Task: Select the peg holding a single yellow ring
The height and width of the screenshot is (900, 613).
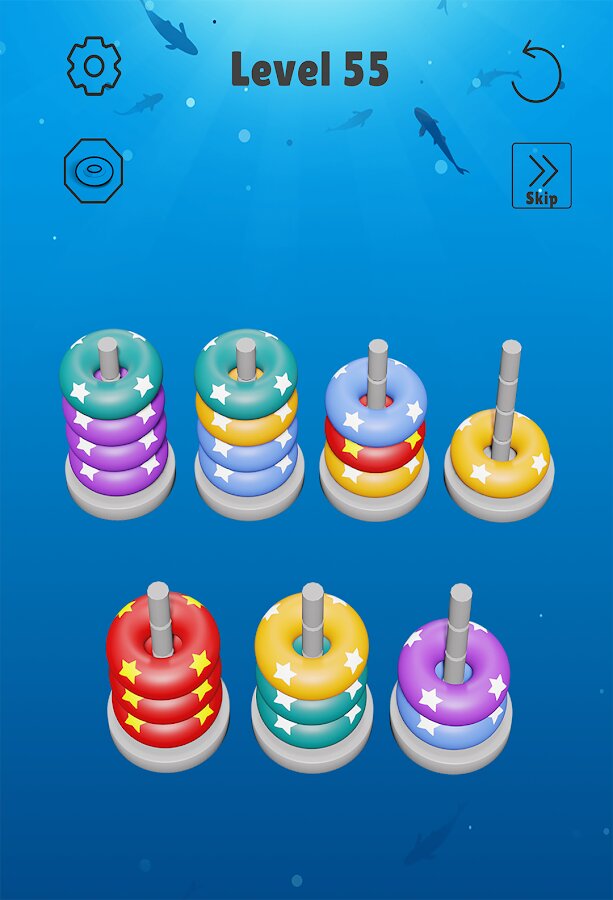Action: tap(499, 440)
